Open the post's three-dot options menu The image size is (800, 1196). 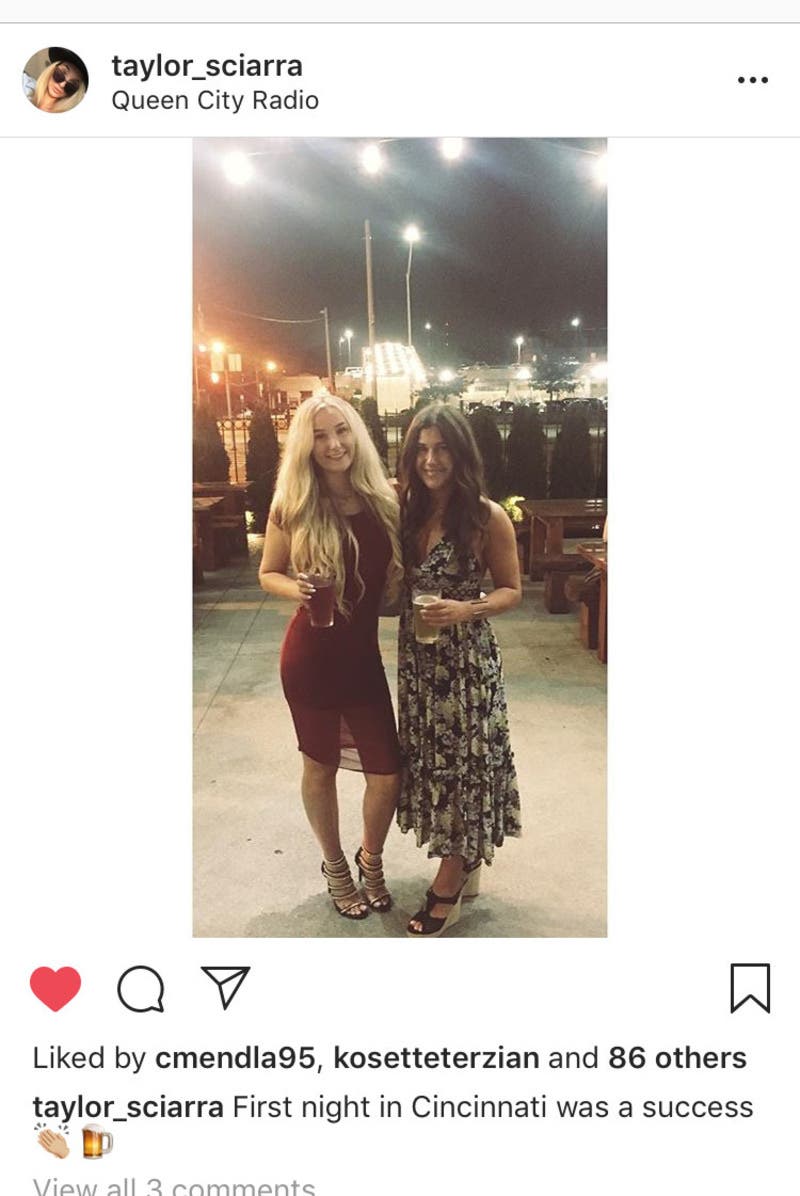tap(752, 80)
